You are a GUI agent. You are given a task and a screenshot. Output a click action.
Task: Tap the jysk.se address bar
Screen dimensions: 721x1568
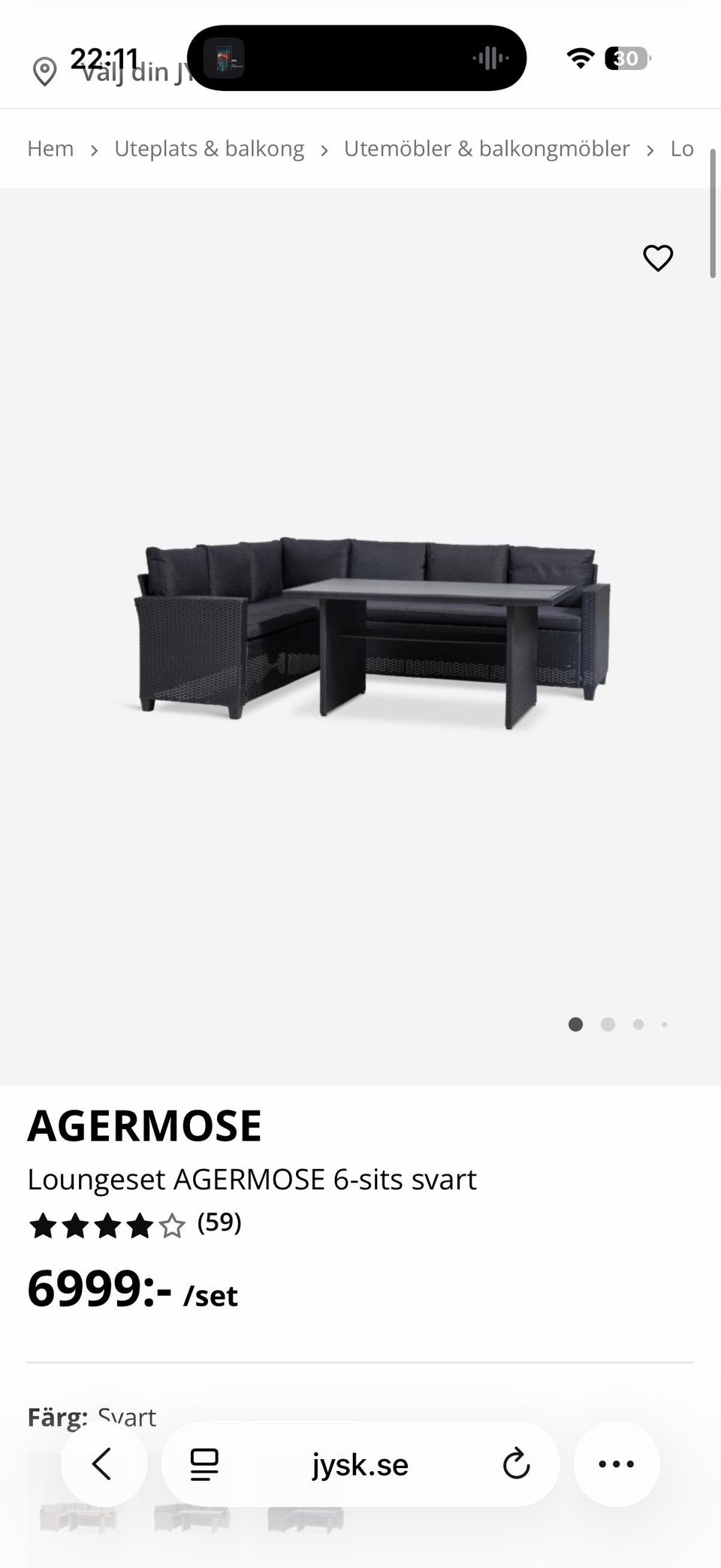(x=360, y=1464)
